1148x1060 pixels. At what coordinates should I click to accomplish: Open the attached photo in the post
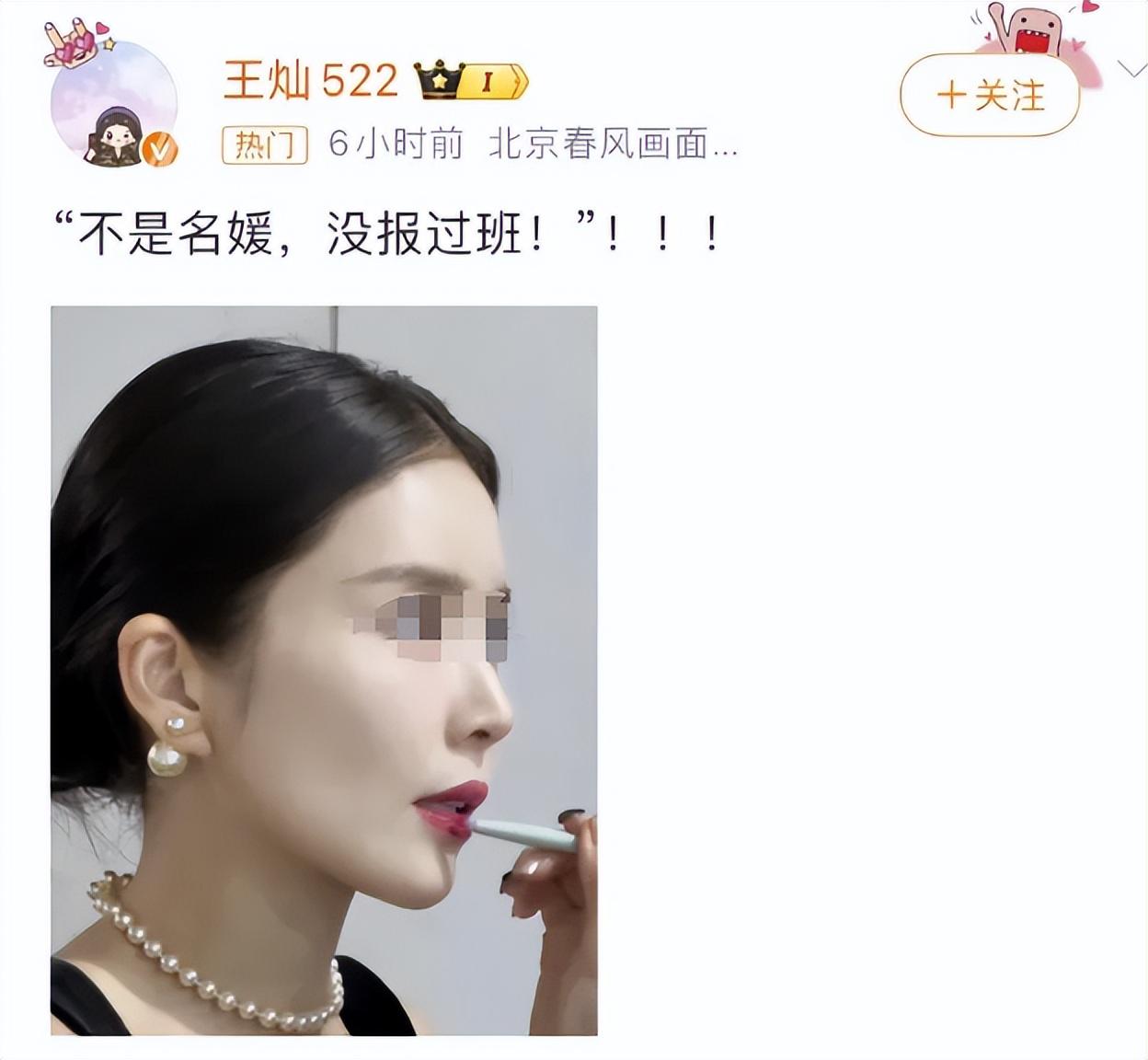click(x=324, y=670)
